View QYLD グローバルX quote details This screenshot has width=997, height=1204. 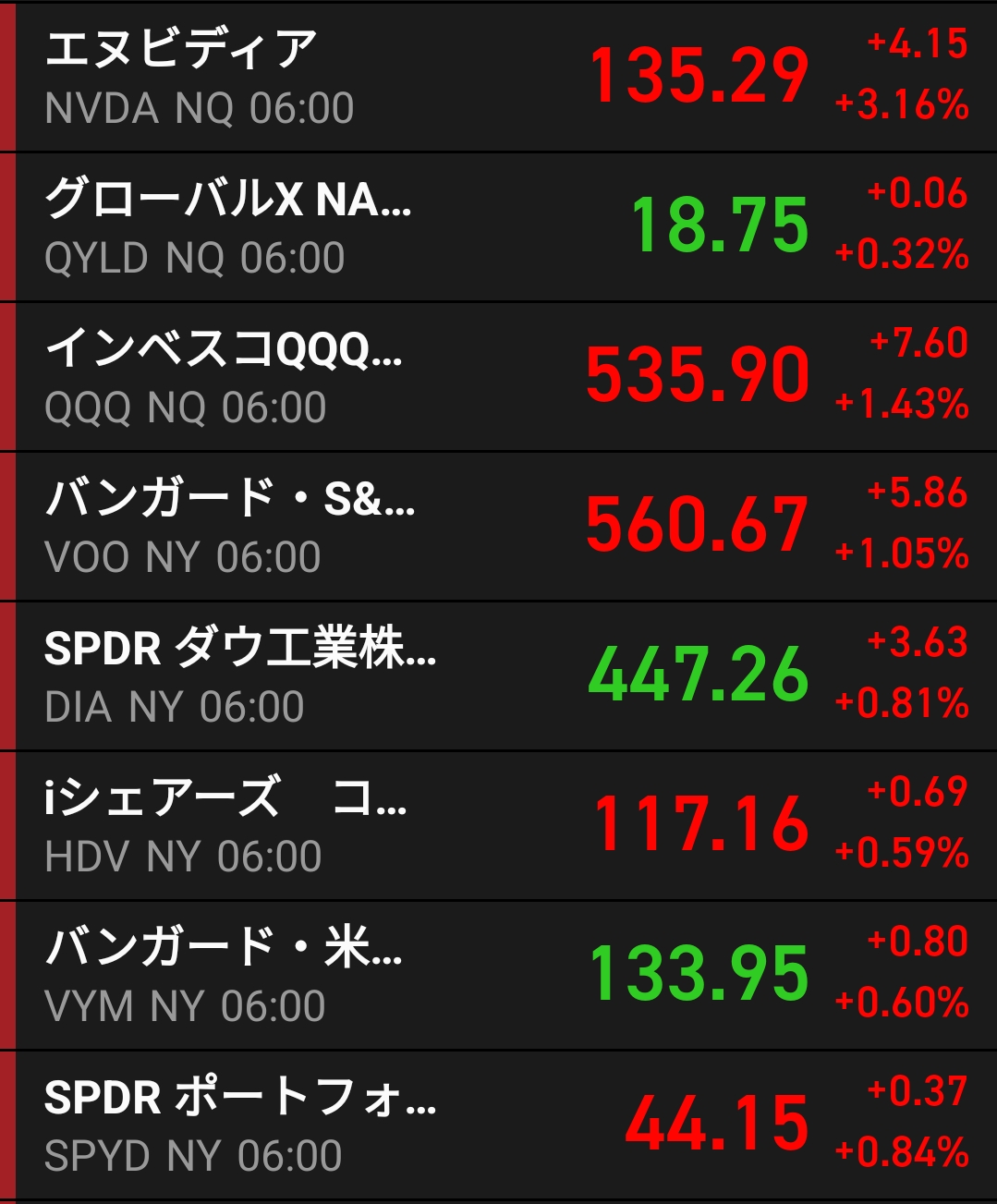(x=499, y=226)
